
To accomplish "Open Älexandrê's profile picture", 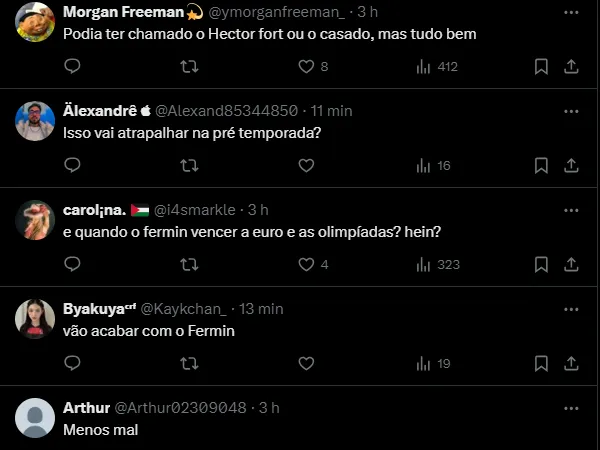I will pos(35,121).
